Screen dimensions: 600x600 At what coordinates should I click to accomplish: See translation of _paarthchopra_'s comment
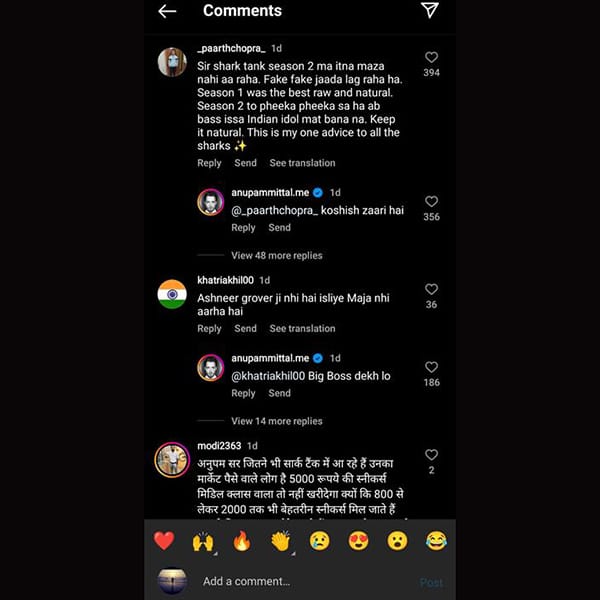point(302,163)
